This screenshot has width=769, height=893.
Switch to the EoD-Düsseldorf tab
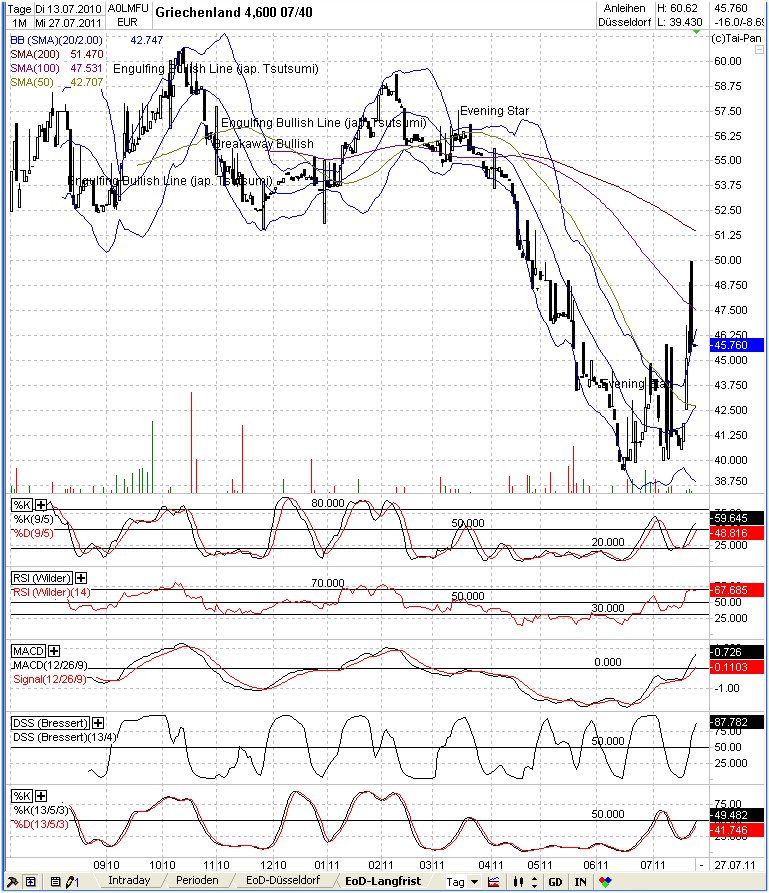point(286,881)
